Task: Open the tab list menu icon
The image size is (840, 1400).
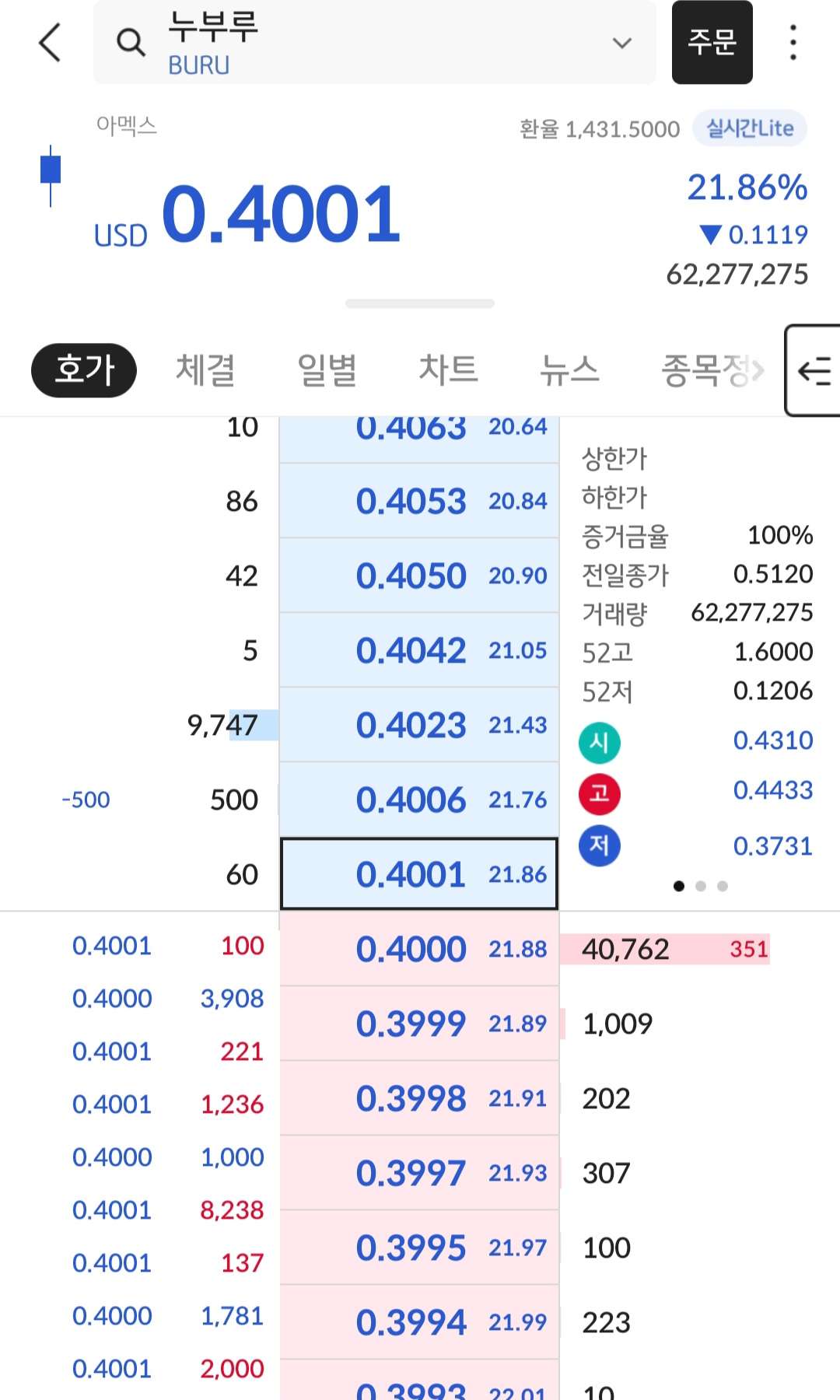Action: tap(814, 370)
